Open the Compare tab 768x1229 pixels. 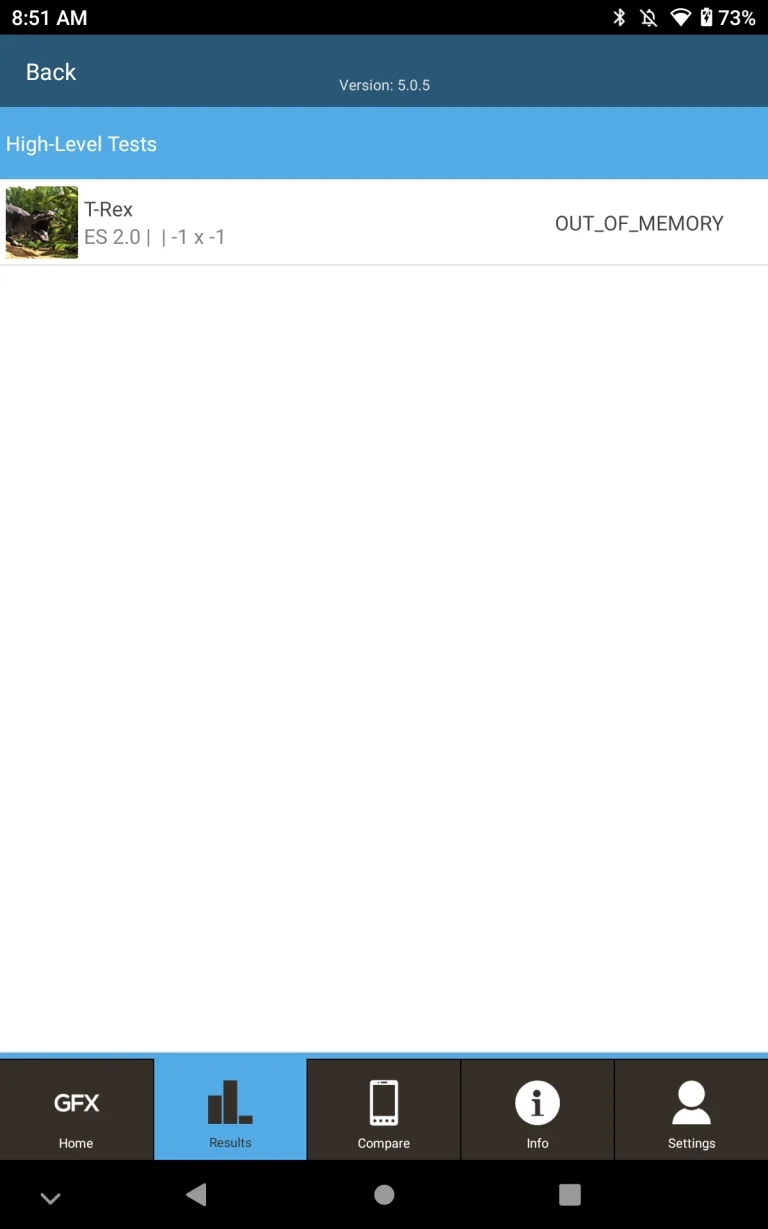[x=384, y=1110]
